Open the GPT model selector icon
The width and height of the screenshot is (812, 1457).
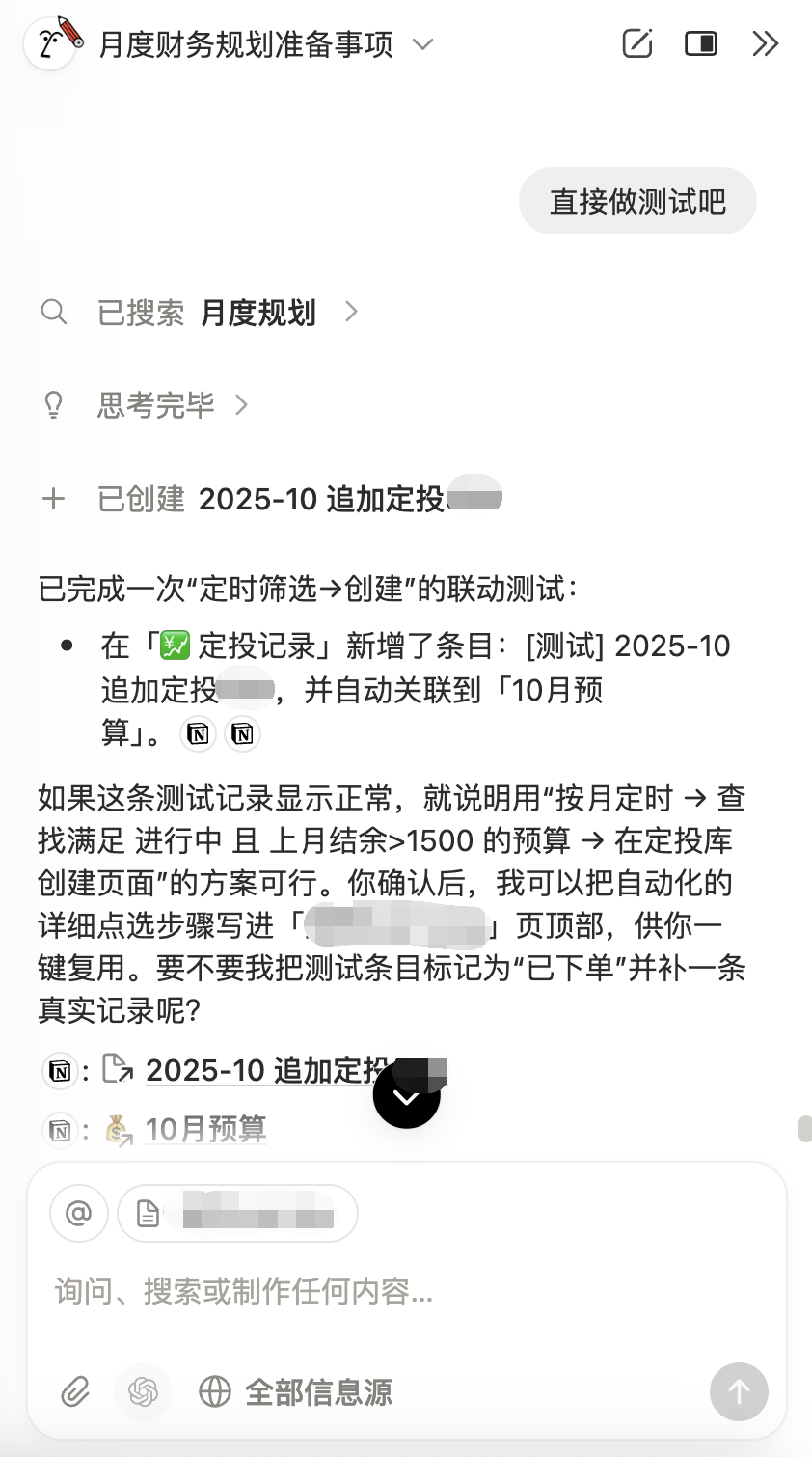pyautogui.click(x=142, y=1392)
